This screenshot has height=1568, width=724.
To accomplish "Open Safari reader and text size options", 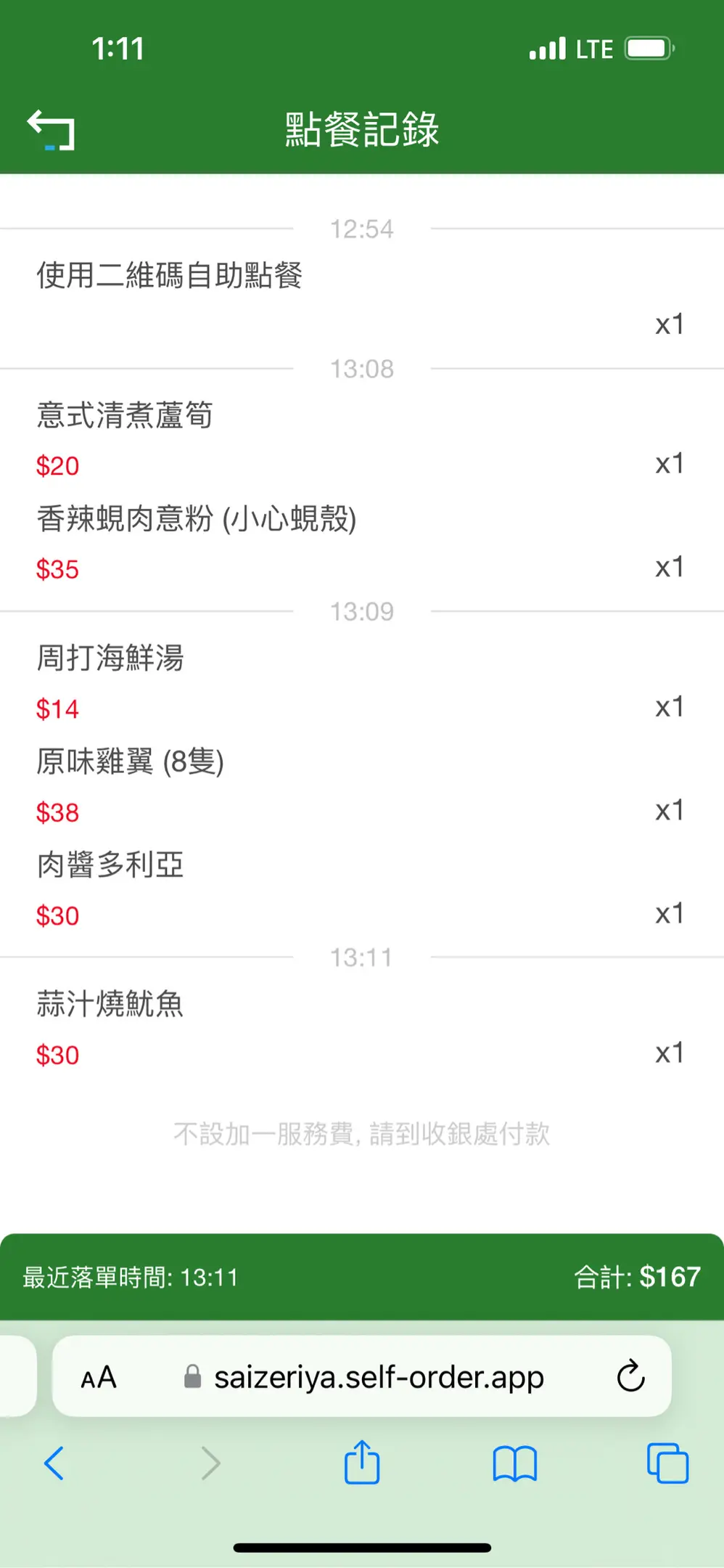I will click(99, 1377).
